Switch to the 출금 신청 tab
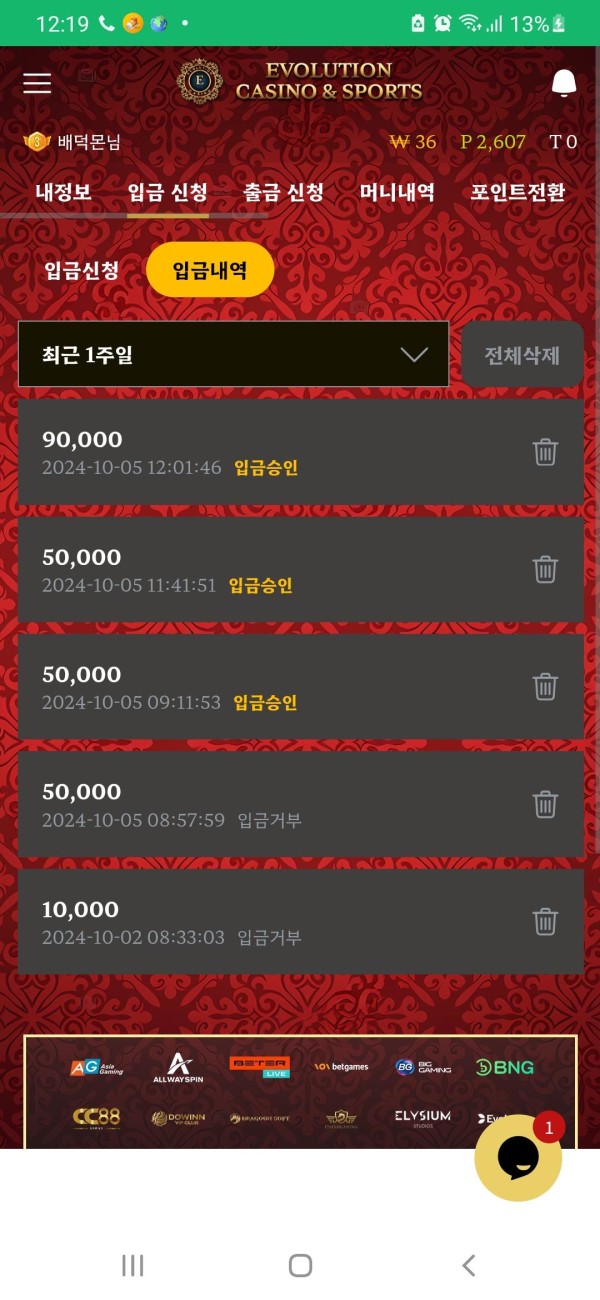 (x=284, y=192)
